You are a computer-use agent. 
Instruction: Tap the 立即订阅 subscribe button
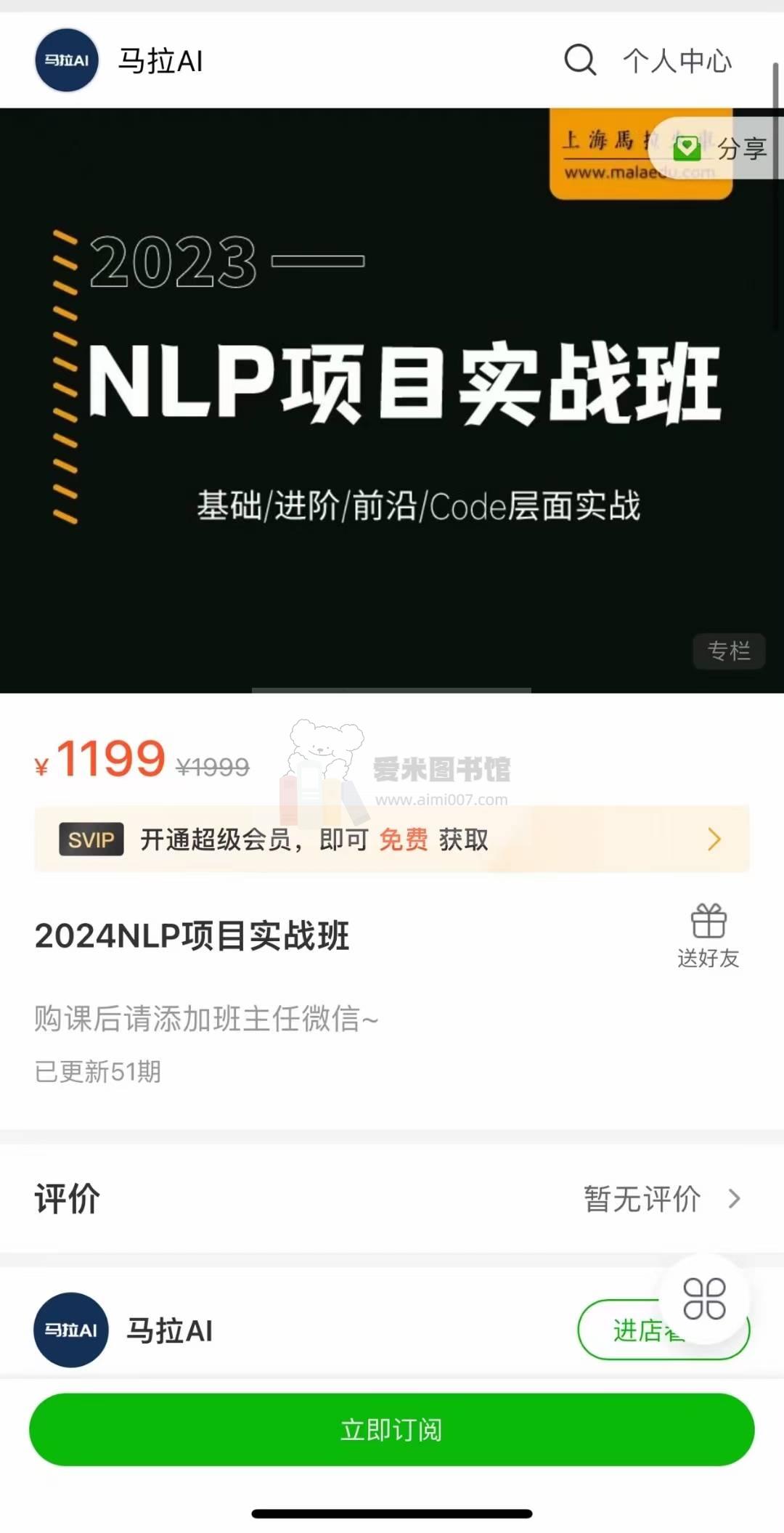point(392,1429)
